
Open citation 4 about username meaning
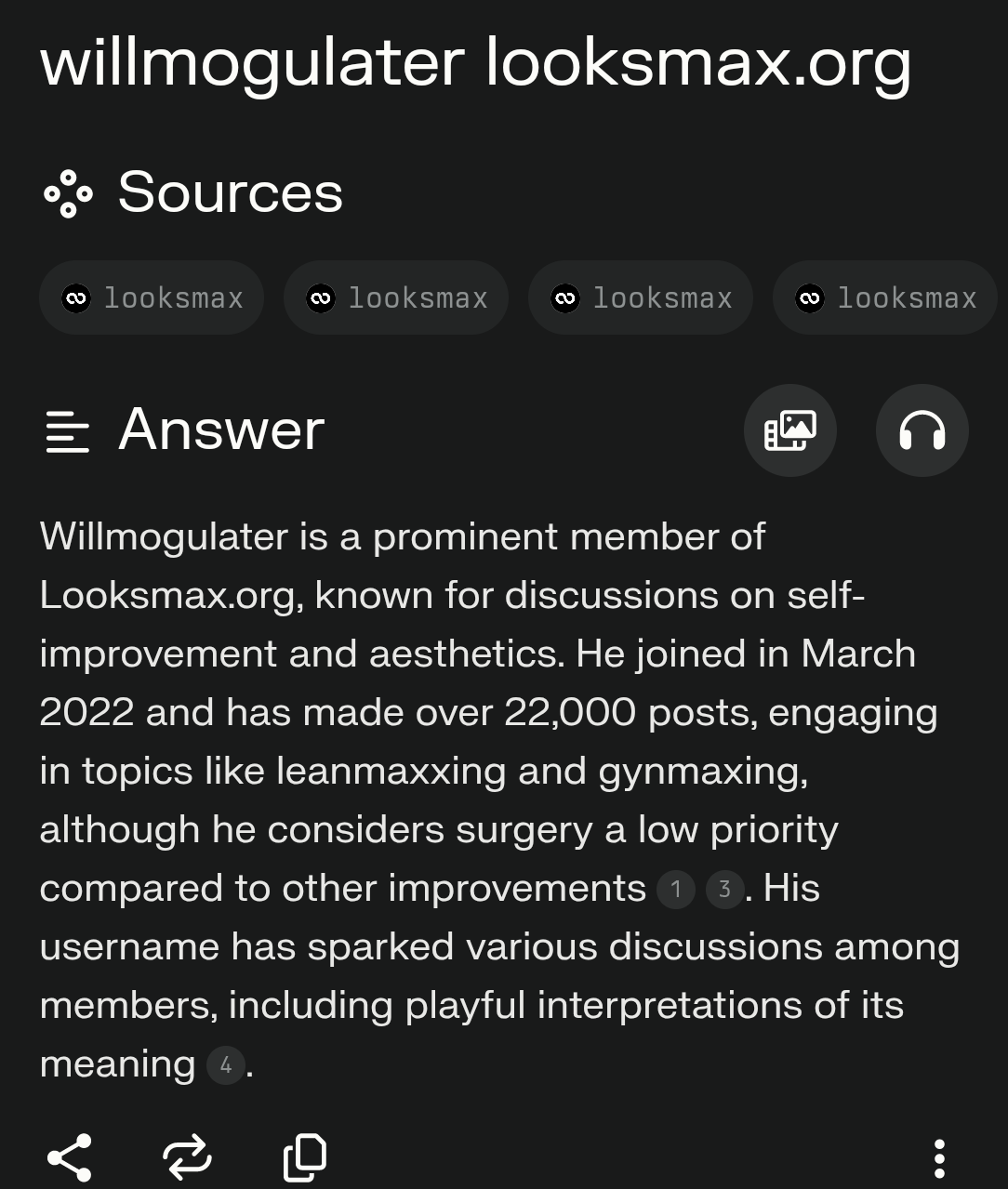pyautogui.click(x=225, y=1065)
